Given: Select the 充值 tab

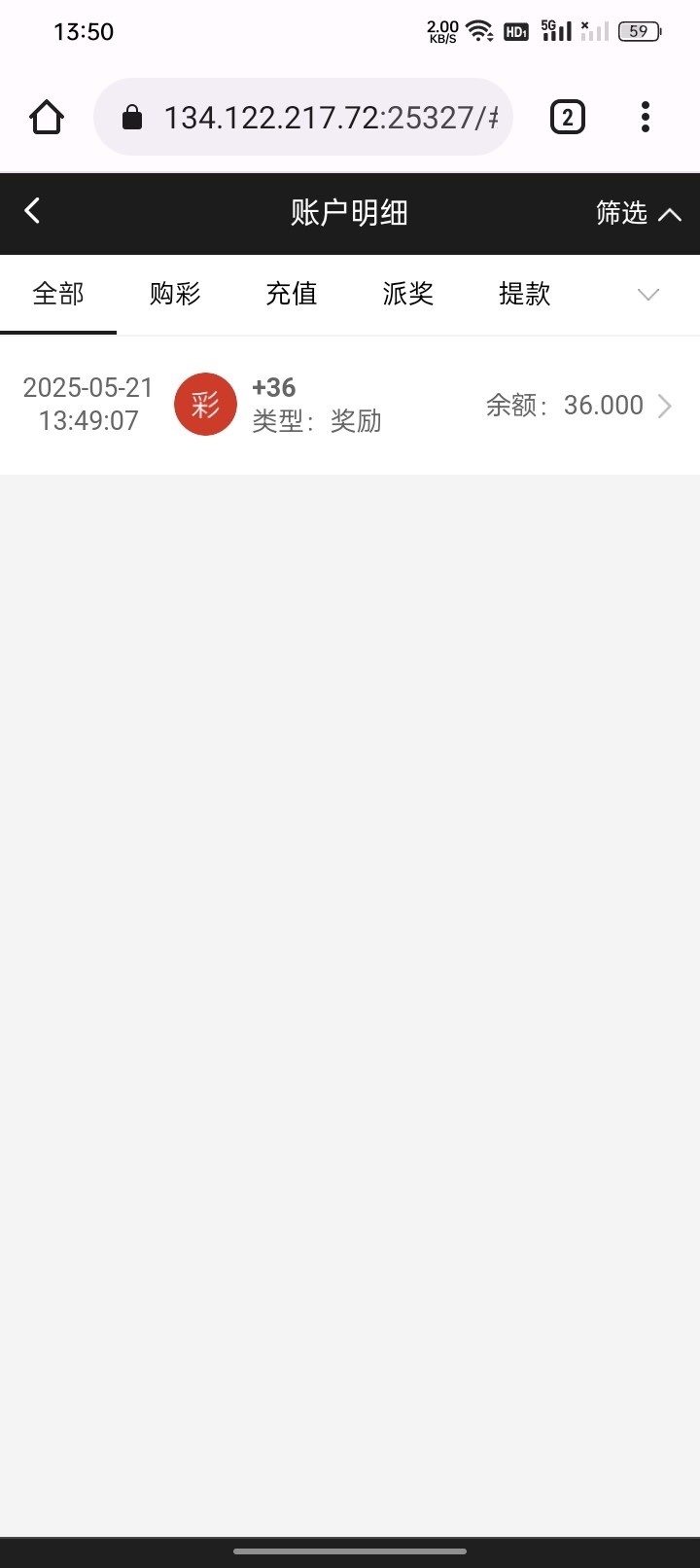Looking at the screenshot, I should click(x=292, y=294).
